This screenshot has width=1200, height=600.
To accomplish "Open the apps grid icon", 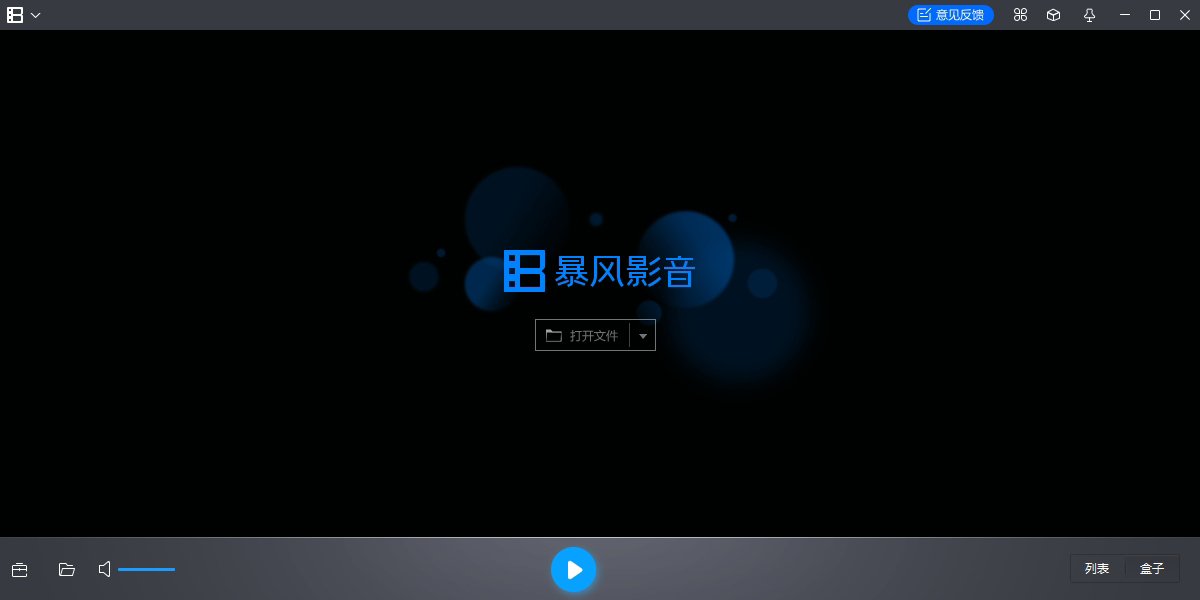I will [x=1020, y=15].
